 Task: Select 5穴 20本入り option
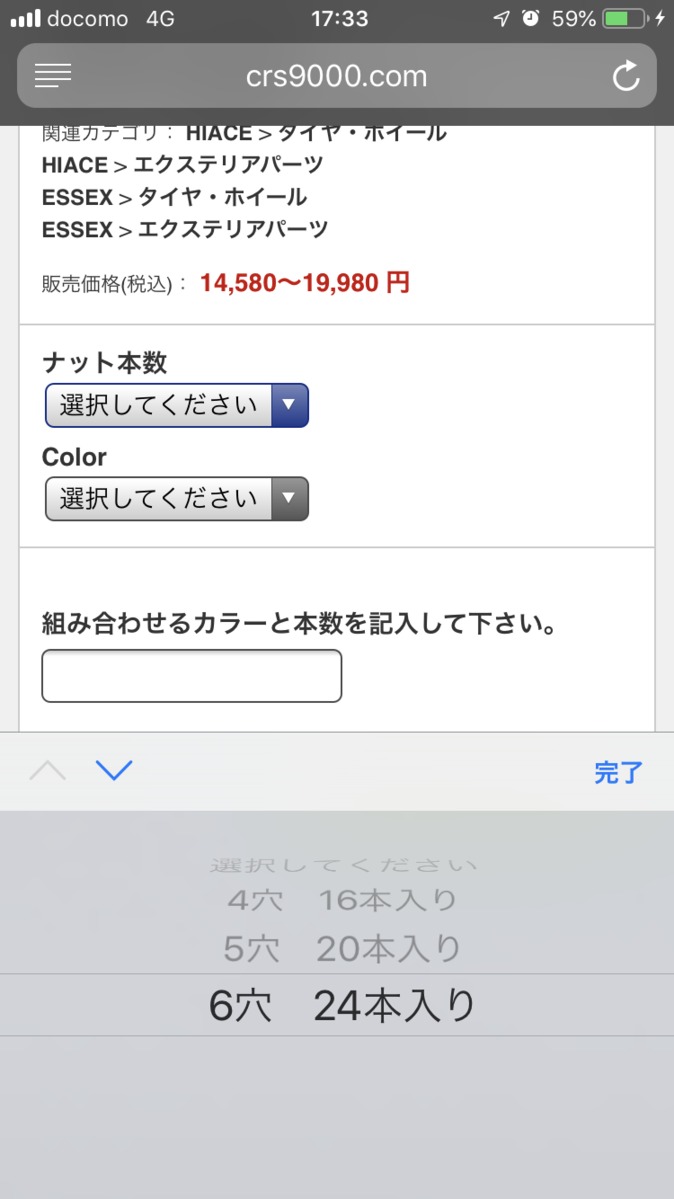342,950
